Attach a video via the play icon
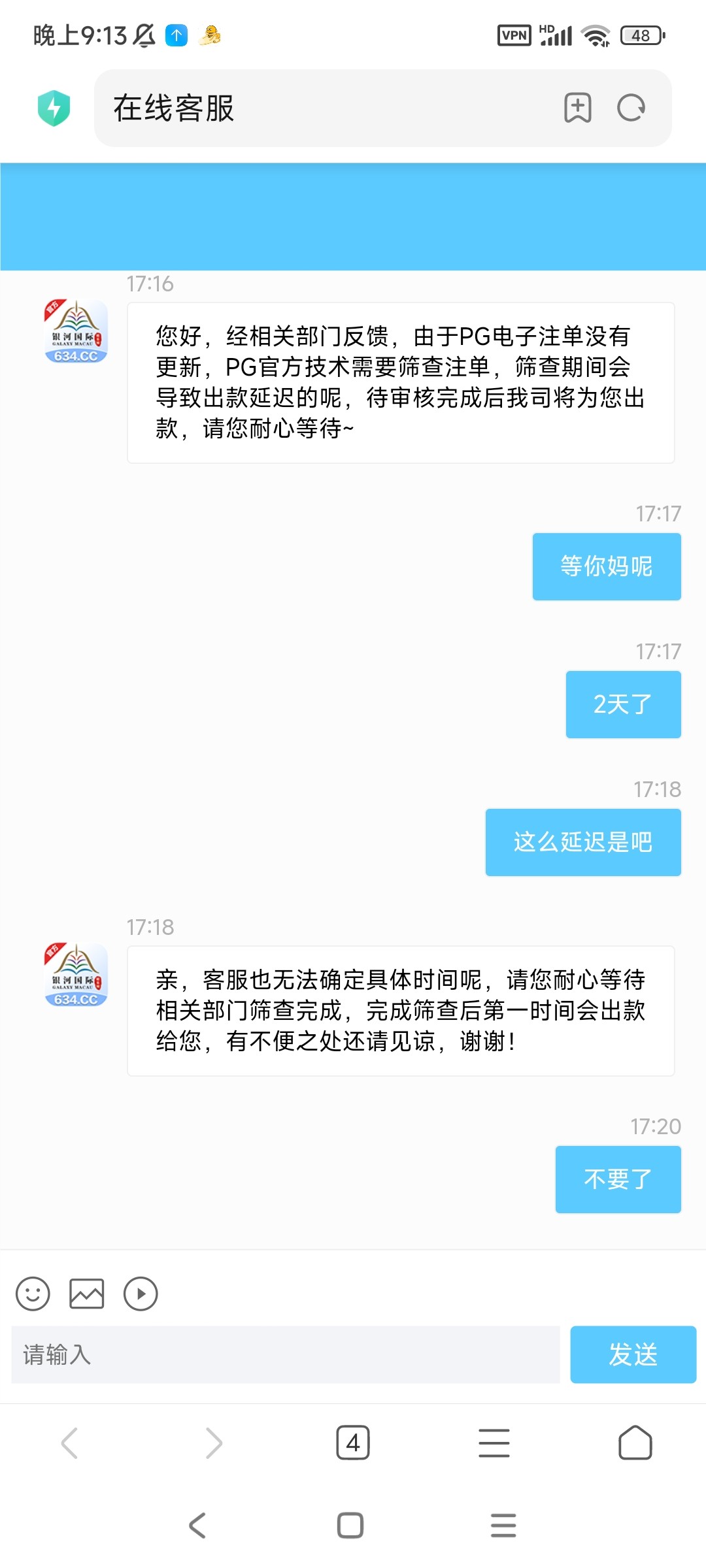This screenshot has height=1568, width=706. click(x=139, y=1294)
